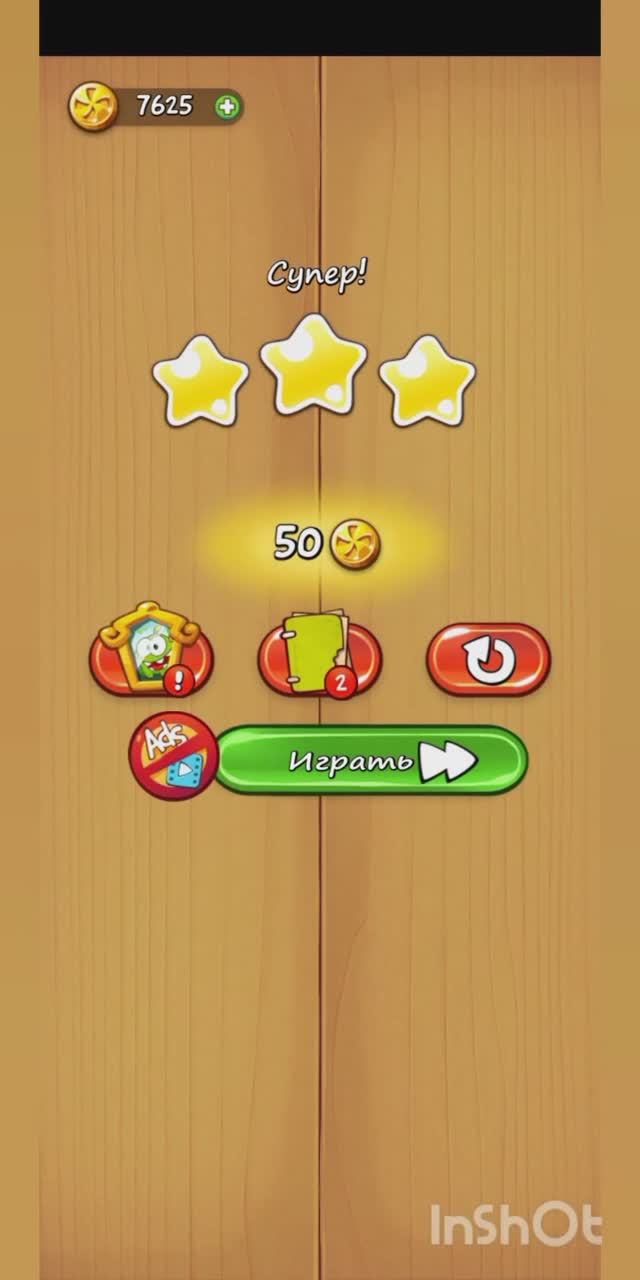Viewport: 640px width, 1280px height.
Task: Replay the level with the restart button
Action: tap(488, 660)
